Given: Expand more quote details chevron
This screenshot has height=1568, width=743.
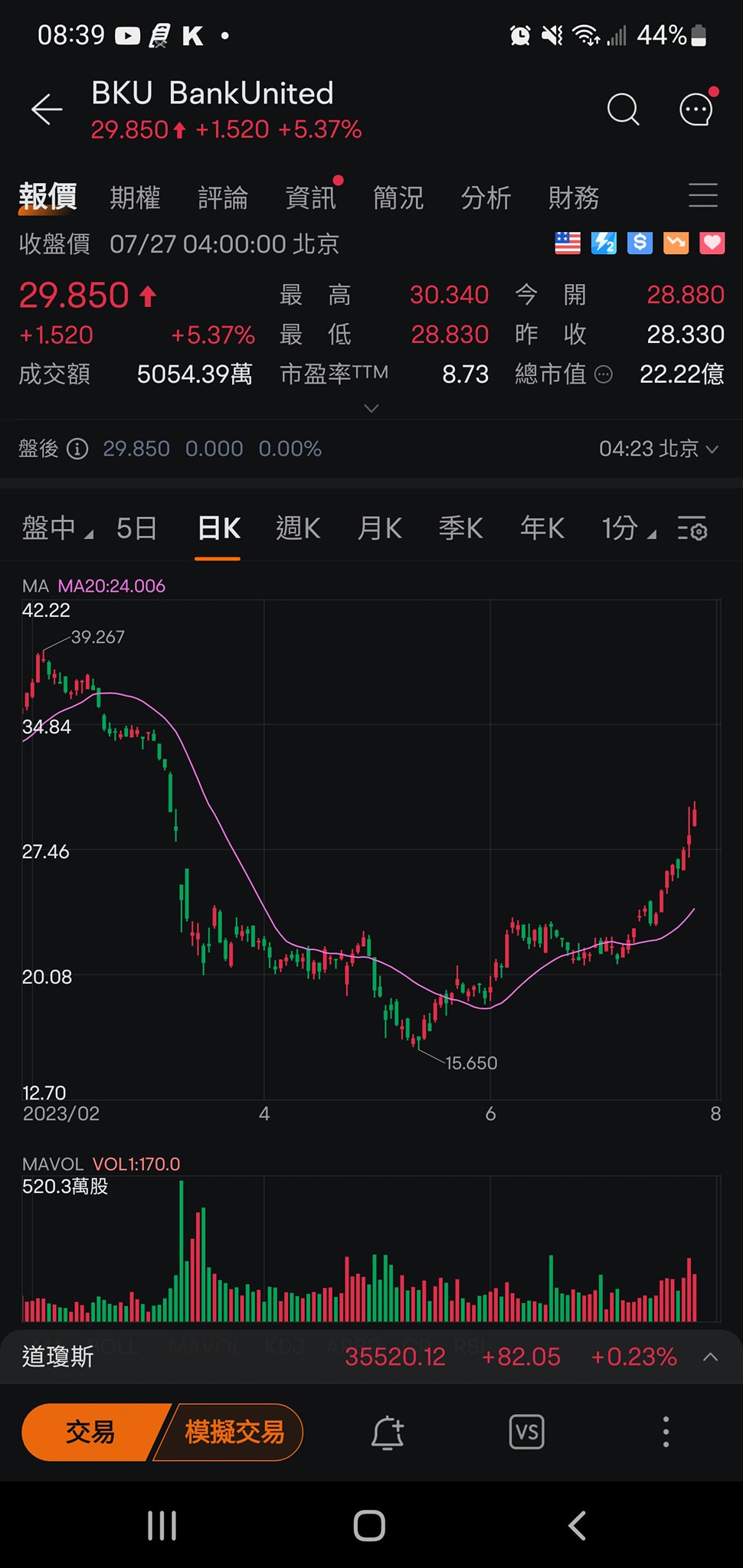Looking at the screenshot, I should pyautogui.click(x=371, y=408).
